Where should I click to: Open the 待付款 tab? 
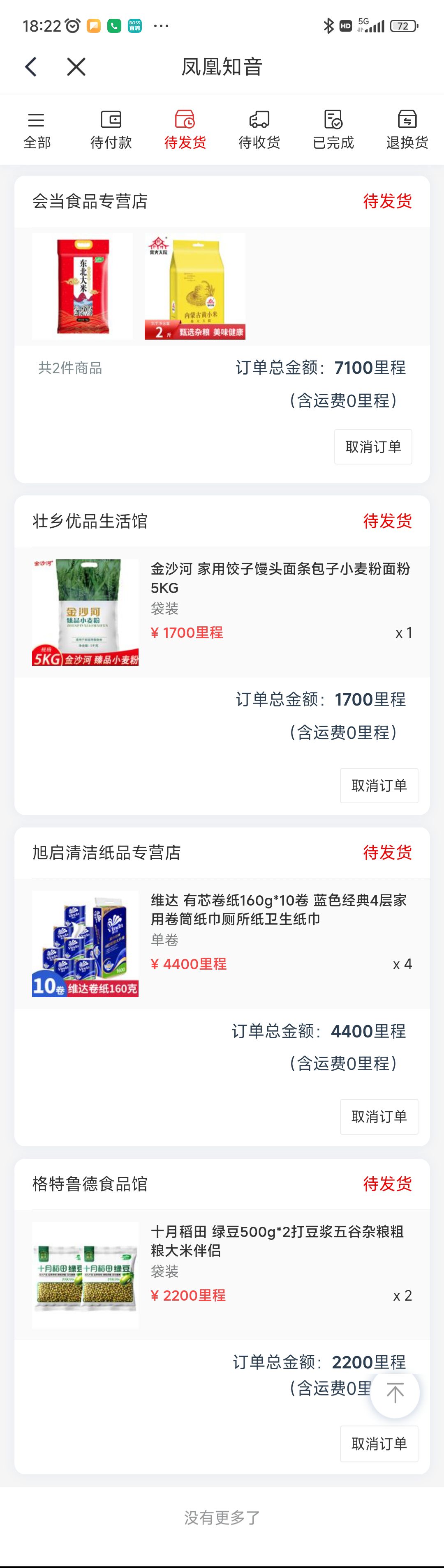click(111, 129)
